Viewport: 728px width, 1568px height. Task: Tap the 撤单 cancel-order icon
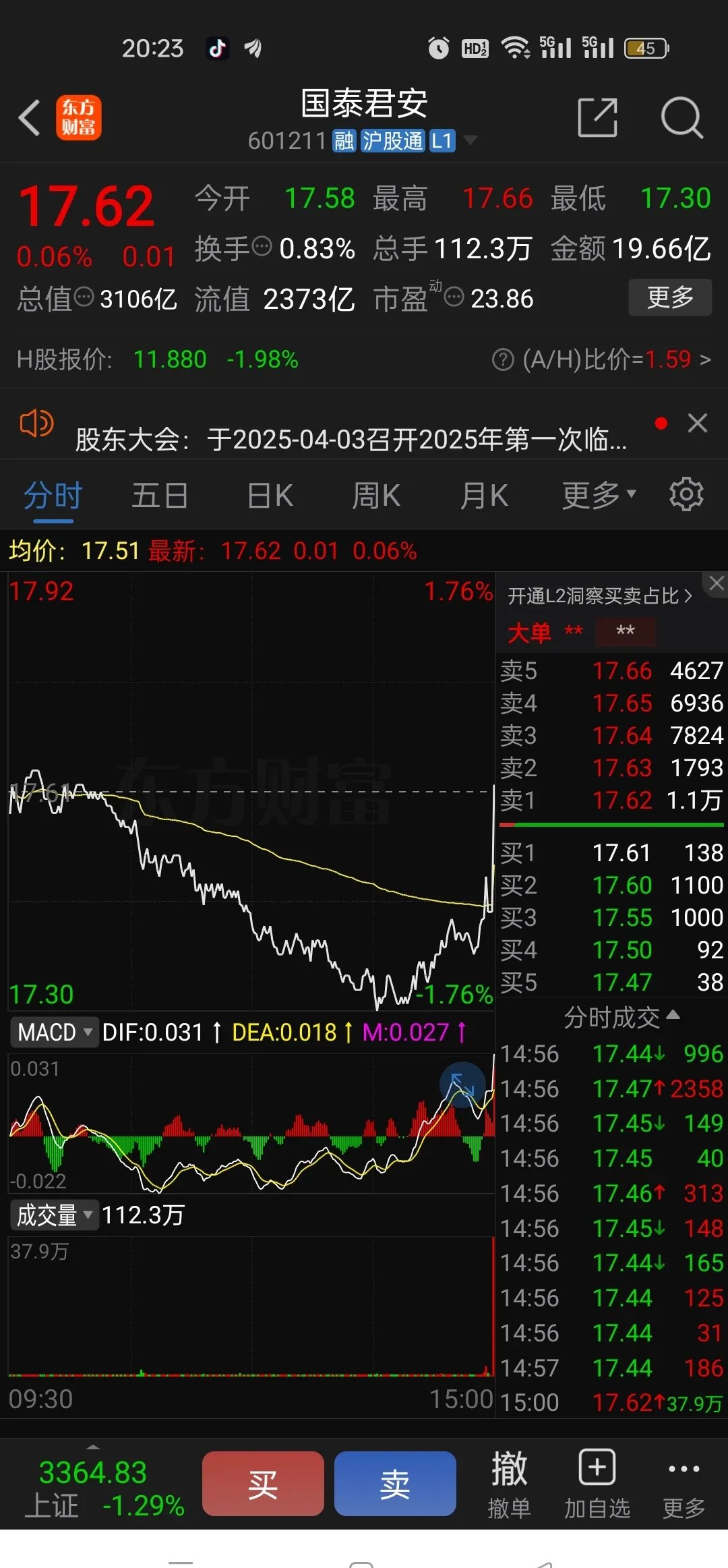(510, 1468)
